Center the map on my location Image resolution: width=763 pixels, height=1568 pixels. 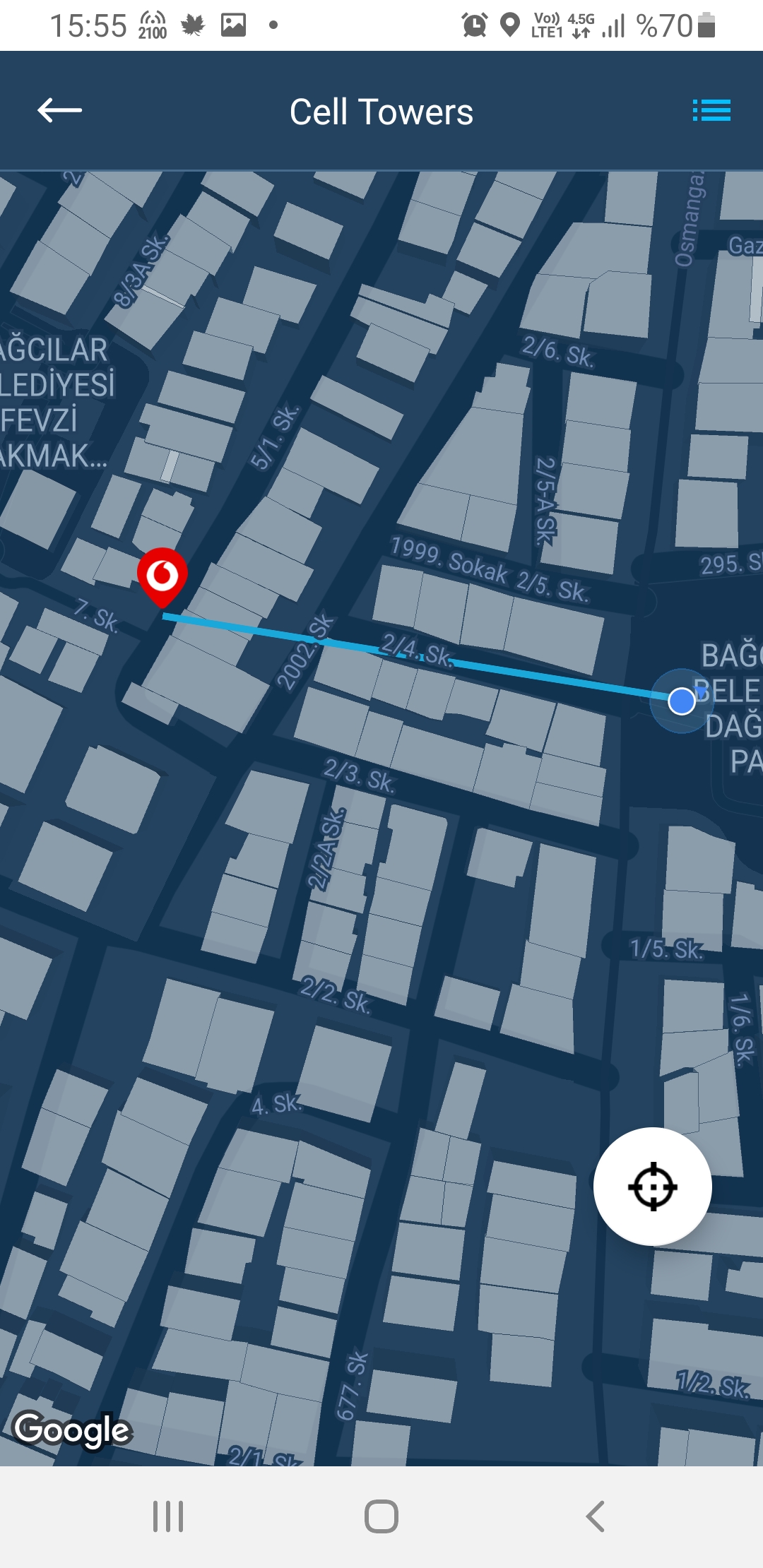pos(653,1187)
